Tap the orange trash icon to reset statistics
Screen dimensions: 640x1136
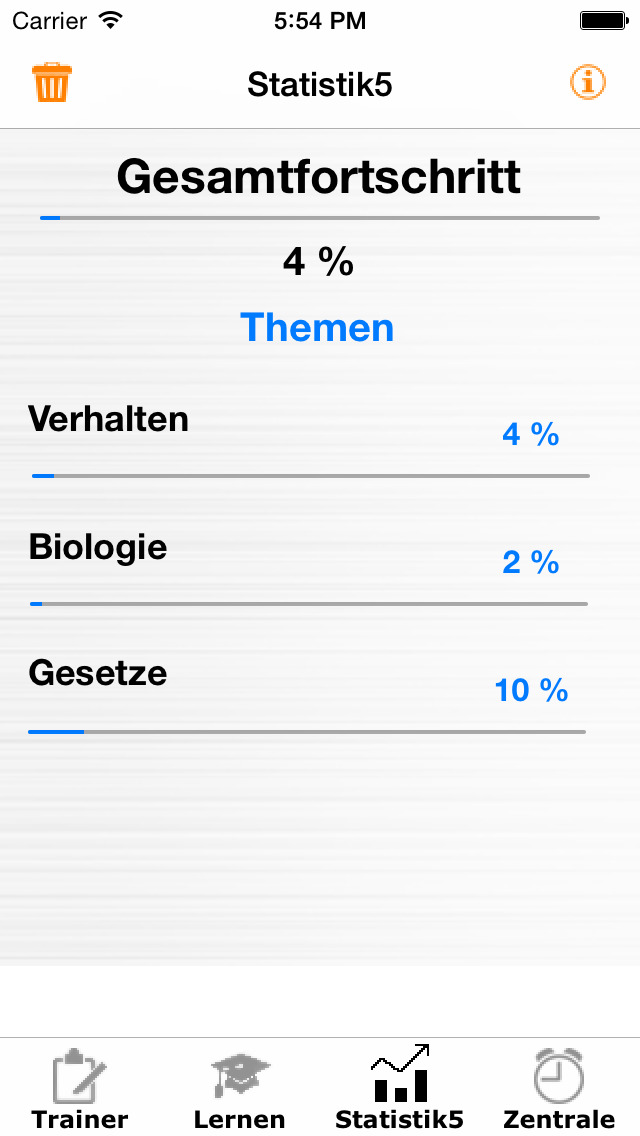(52, 83)
